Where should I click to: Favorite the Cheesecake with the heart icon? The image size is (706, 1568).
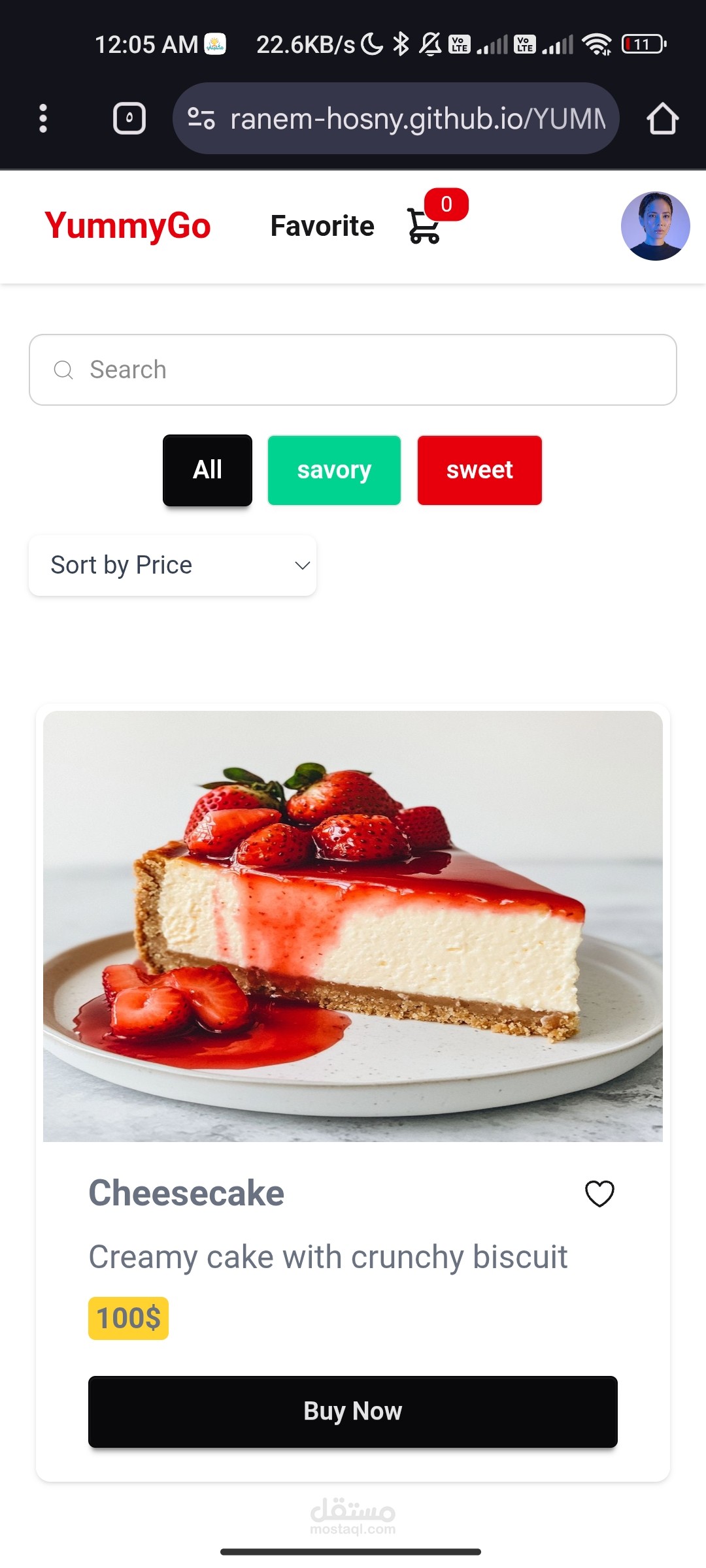pyautogui.click(x=599, y=1193)
